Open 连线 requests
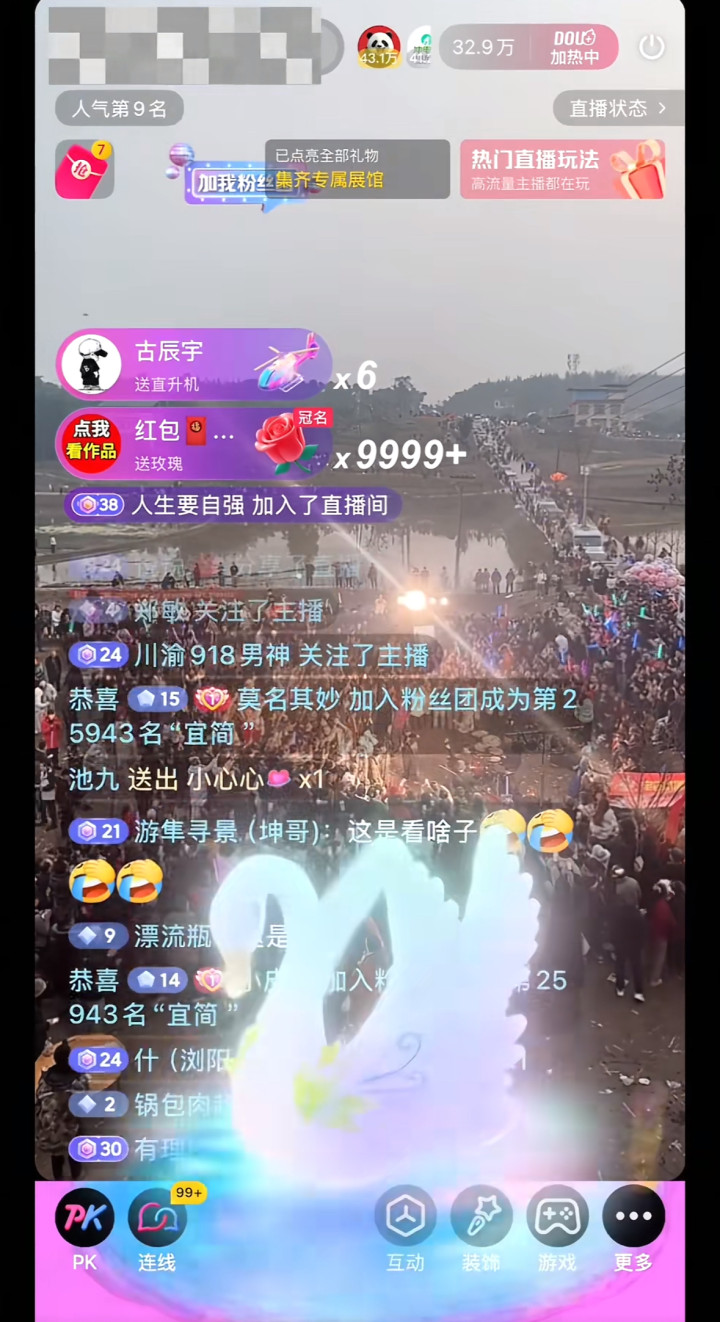Image resolution: width=720 pixels, height=1322 pixels. 157,1229
